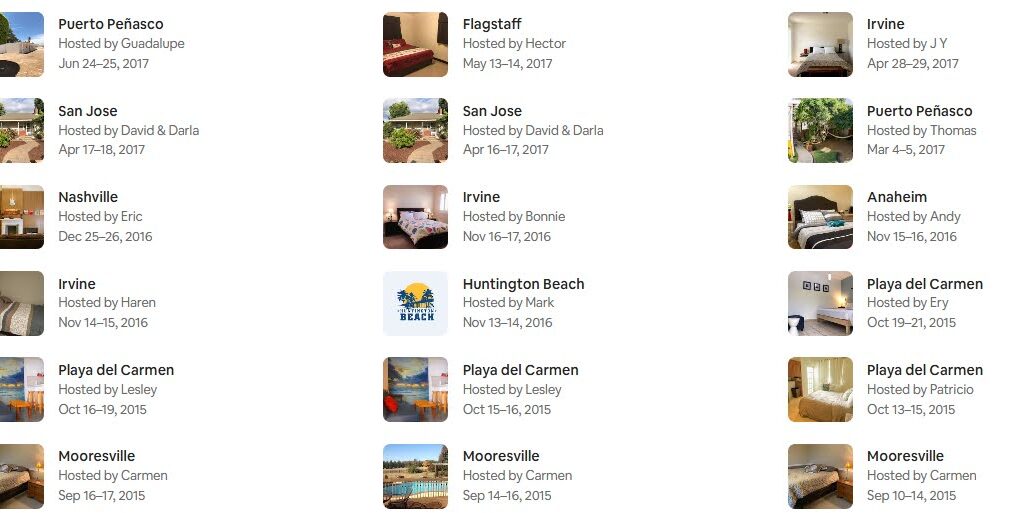Open the Nashville trip hosted by Eric
The image size is (1024, 513).
pos(88,197)
